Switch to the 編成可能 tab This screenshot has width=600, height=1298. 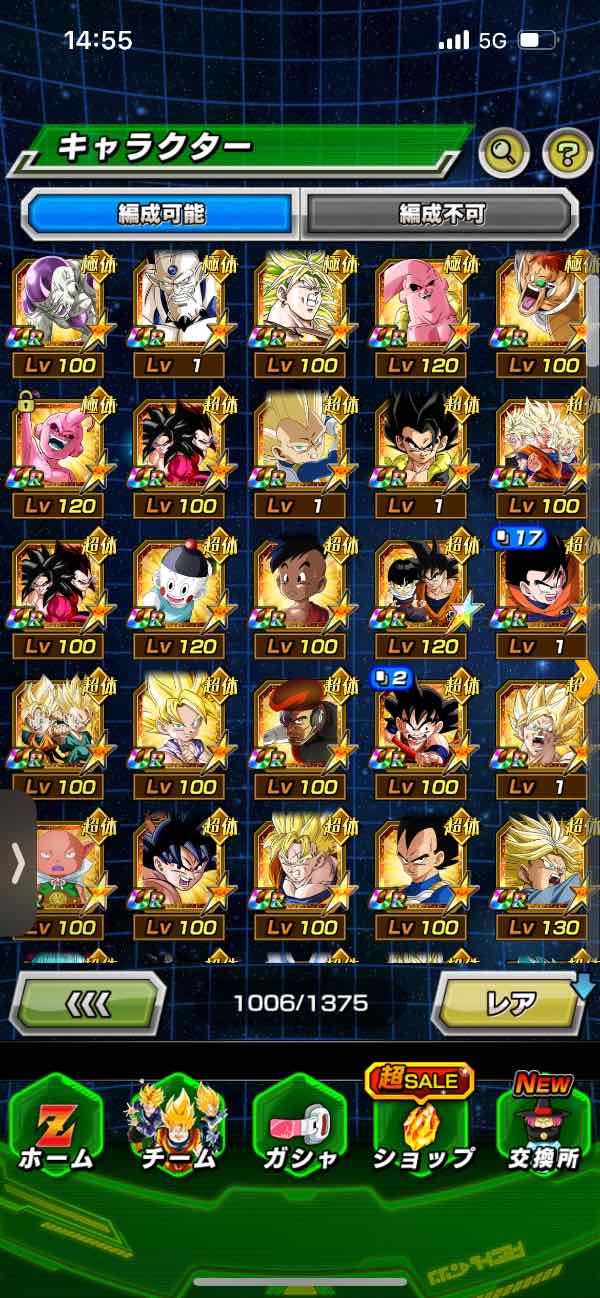click(160, 213)
